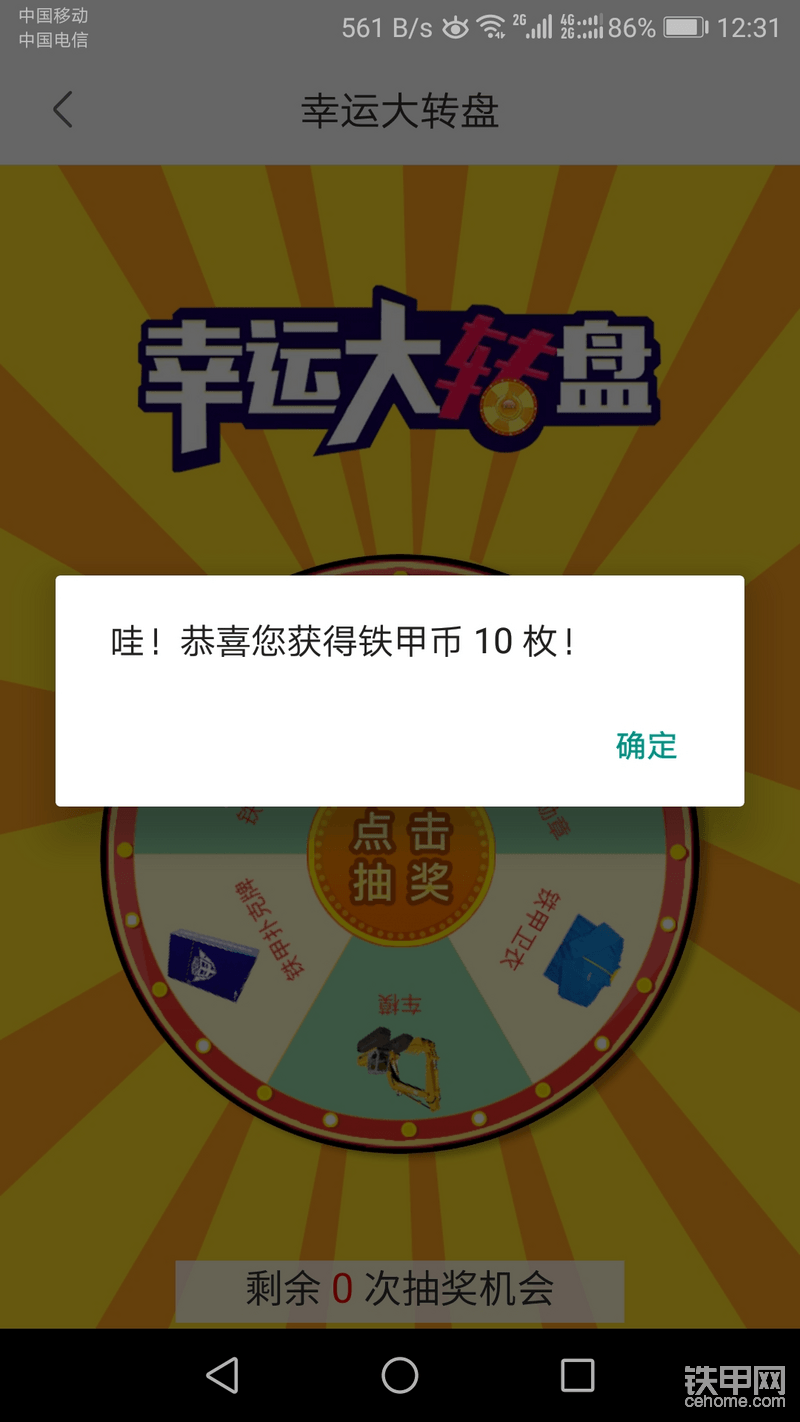Viewport: 800px width, 1422px height.
Task: Go to the phone's home screen
Action: [x=400, y=1376]
